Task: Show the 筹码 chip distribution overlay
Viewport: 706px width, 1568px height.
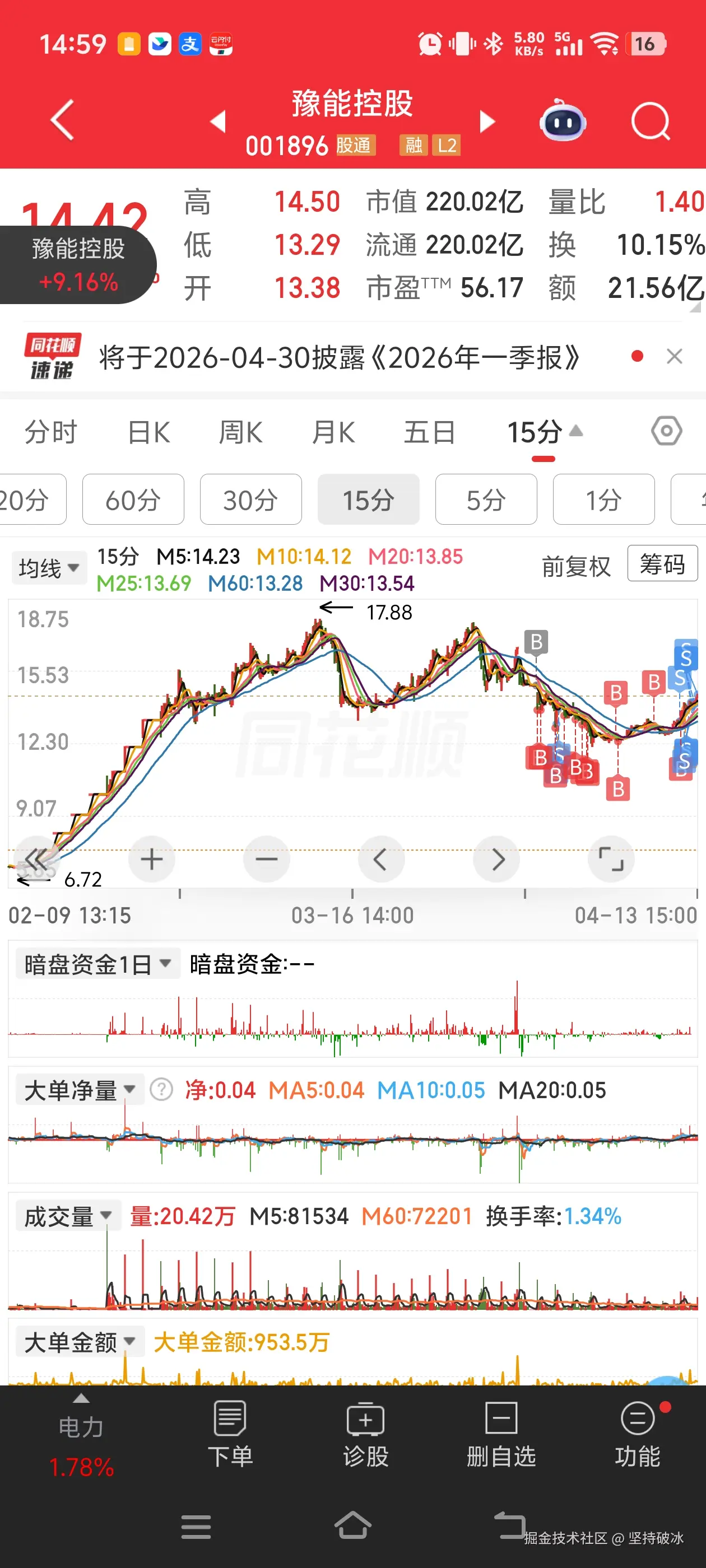Action: point(662,564)
